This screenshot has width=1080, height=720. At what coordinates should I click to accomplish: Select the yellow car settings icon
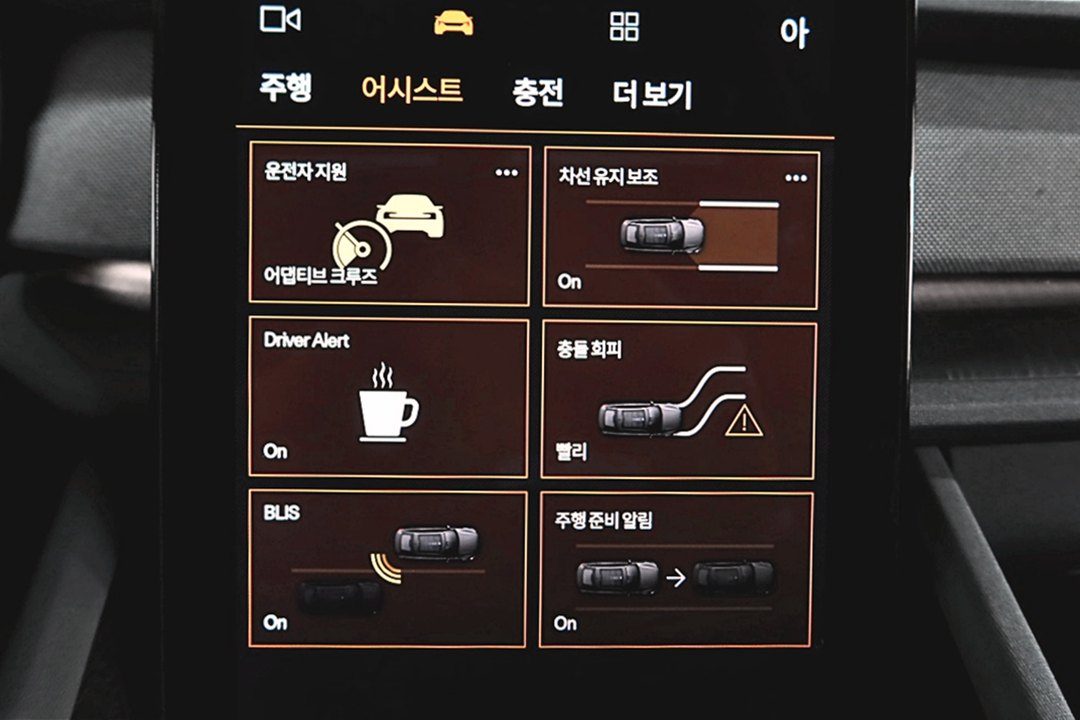pos(453,23)
